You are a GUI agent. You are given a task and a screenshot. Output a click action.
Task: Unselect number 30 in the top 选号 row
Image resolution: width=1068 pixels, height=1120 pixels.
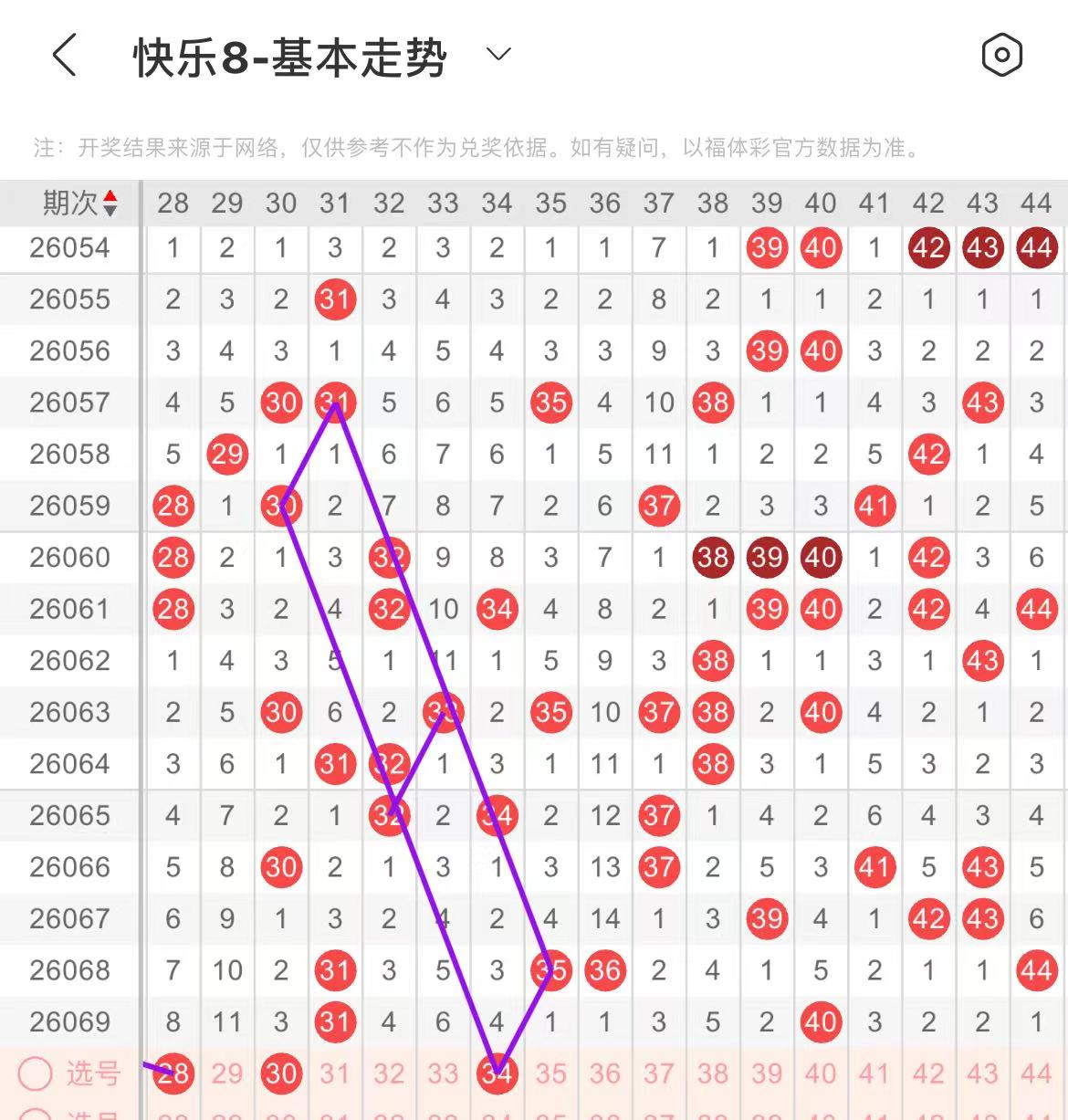281,1073
